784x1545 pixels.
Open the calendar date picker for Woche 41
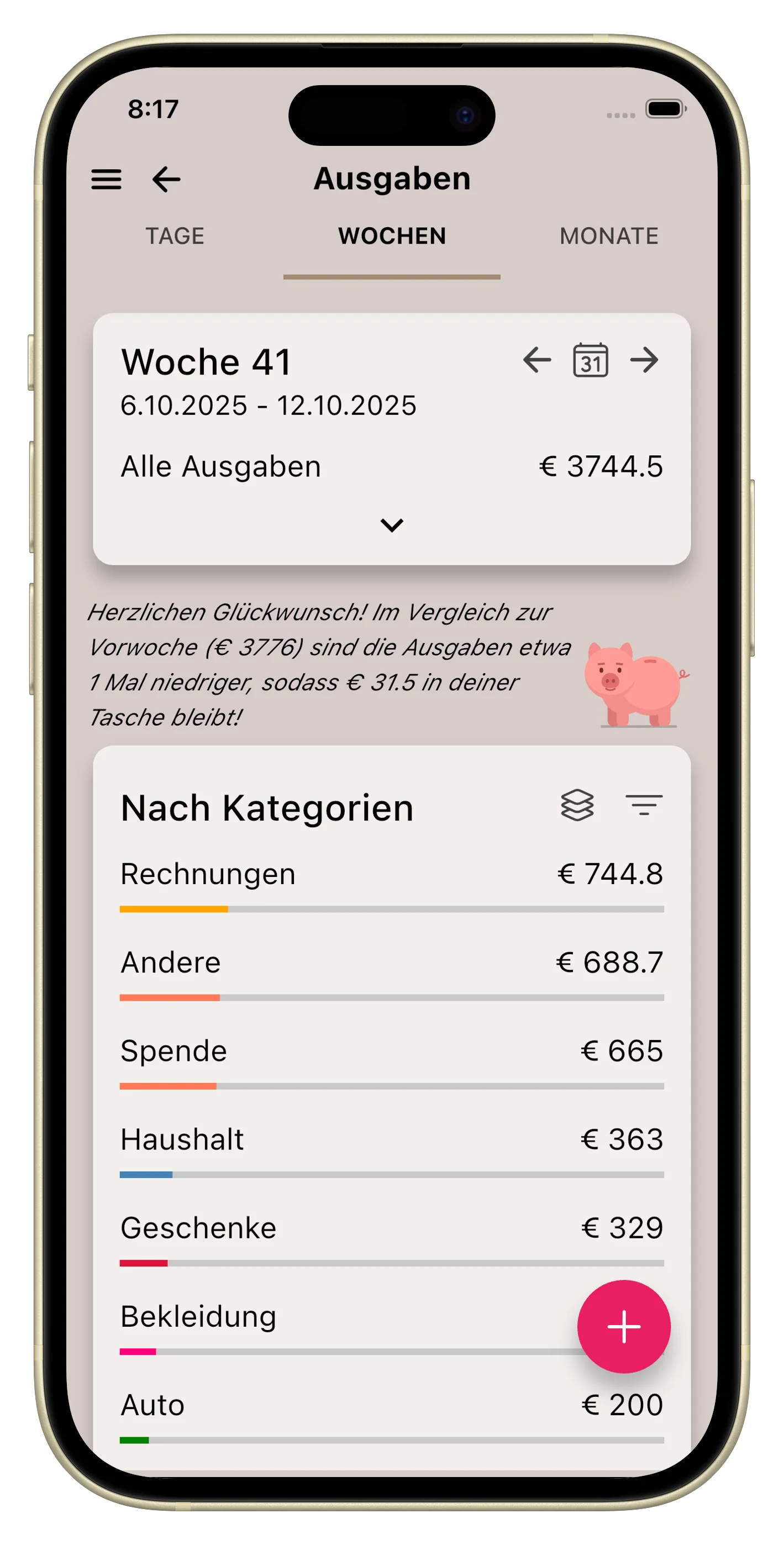(x=591, y=360)
